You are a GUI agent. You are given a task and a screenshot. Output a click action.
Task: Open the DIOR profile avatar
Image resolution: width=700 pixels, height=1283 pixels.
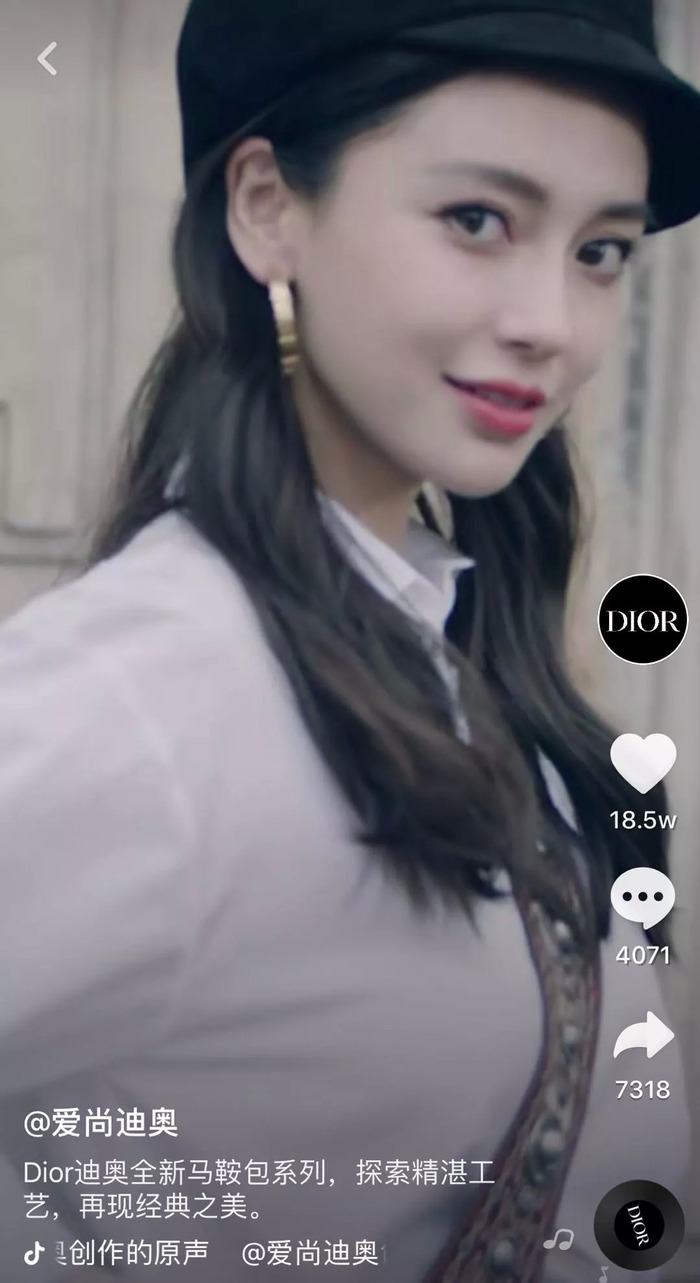click(x=643, y=619)
